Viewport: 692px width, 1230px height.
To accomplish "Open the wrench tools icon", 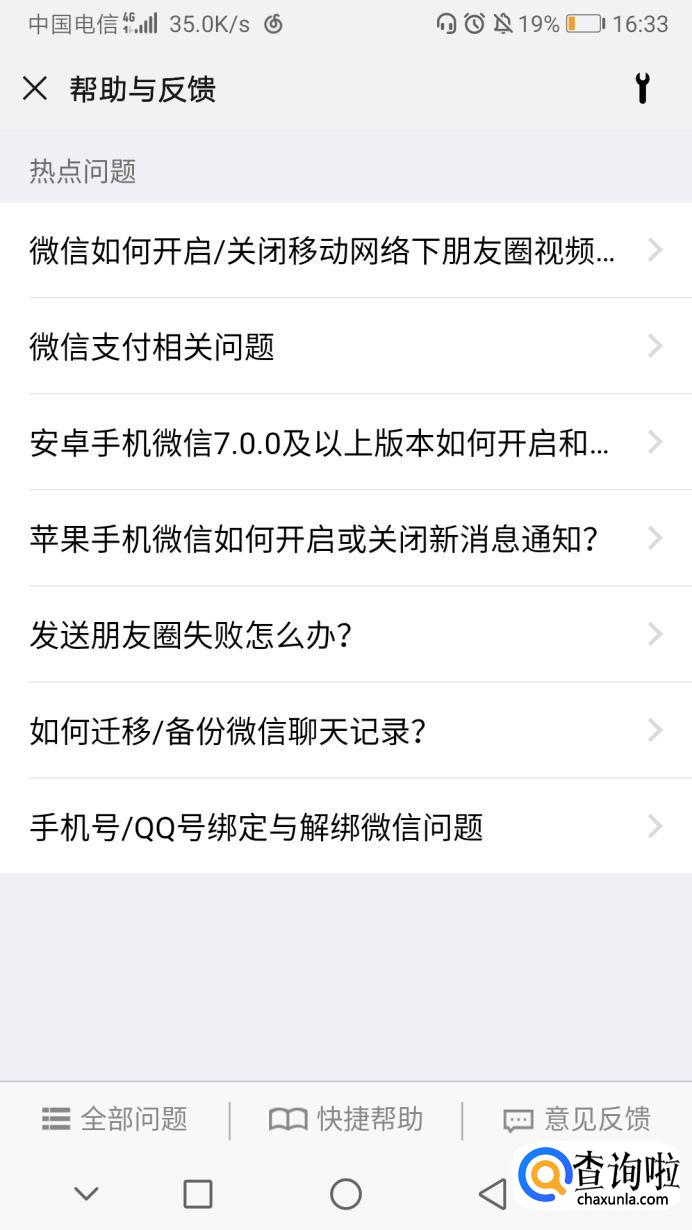I will click(643, 89).
